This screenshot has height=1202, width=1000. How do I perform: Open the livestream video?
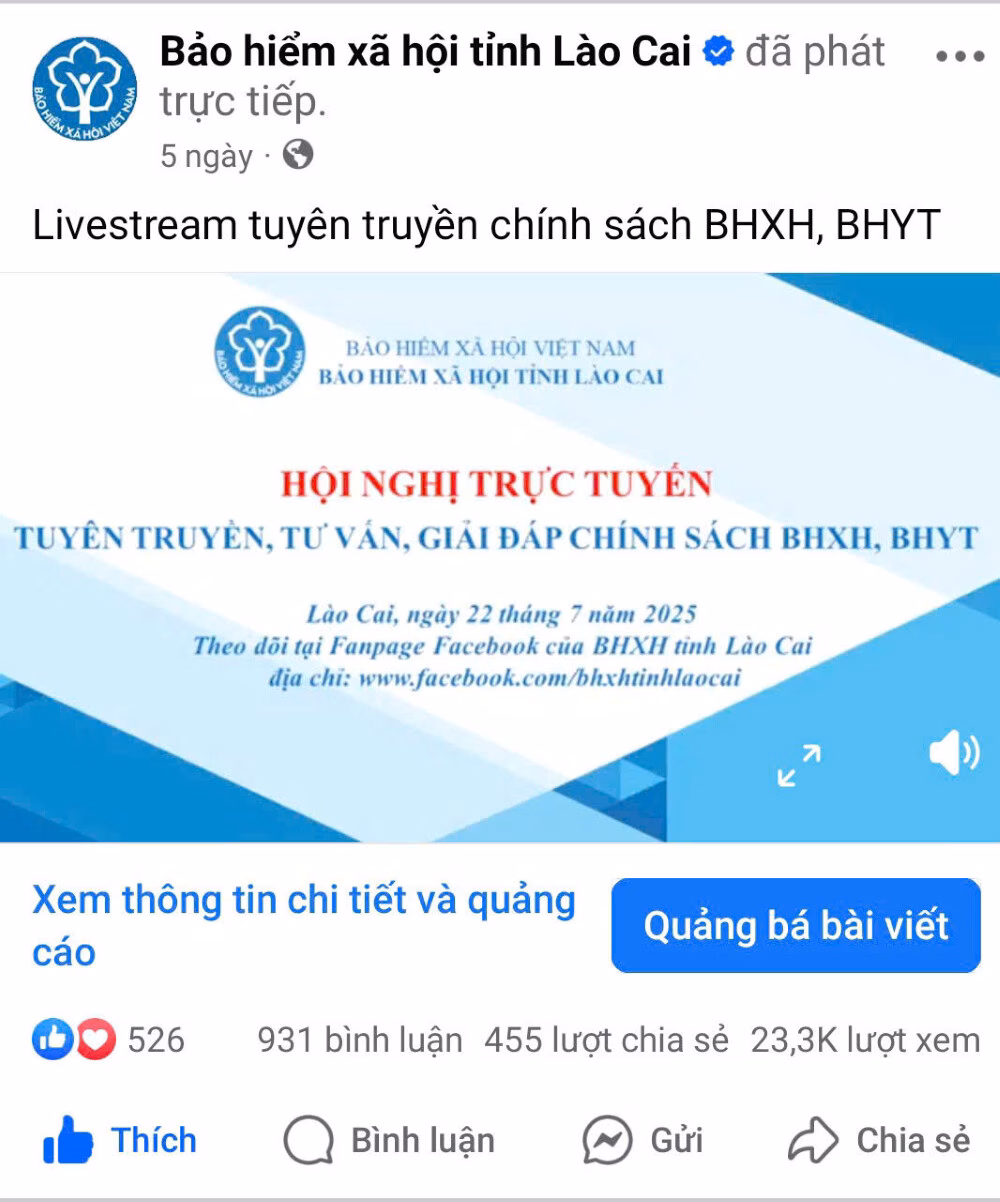[500, 520]
